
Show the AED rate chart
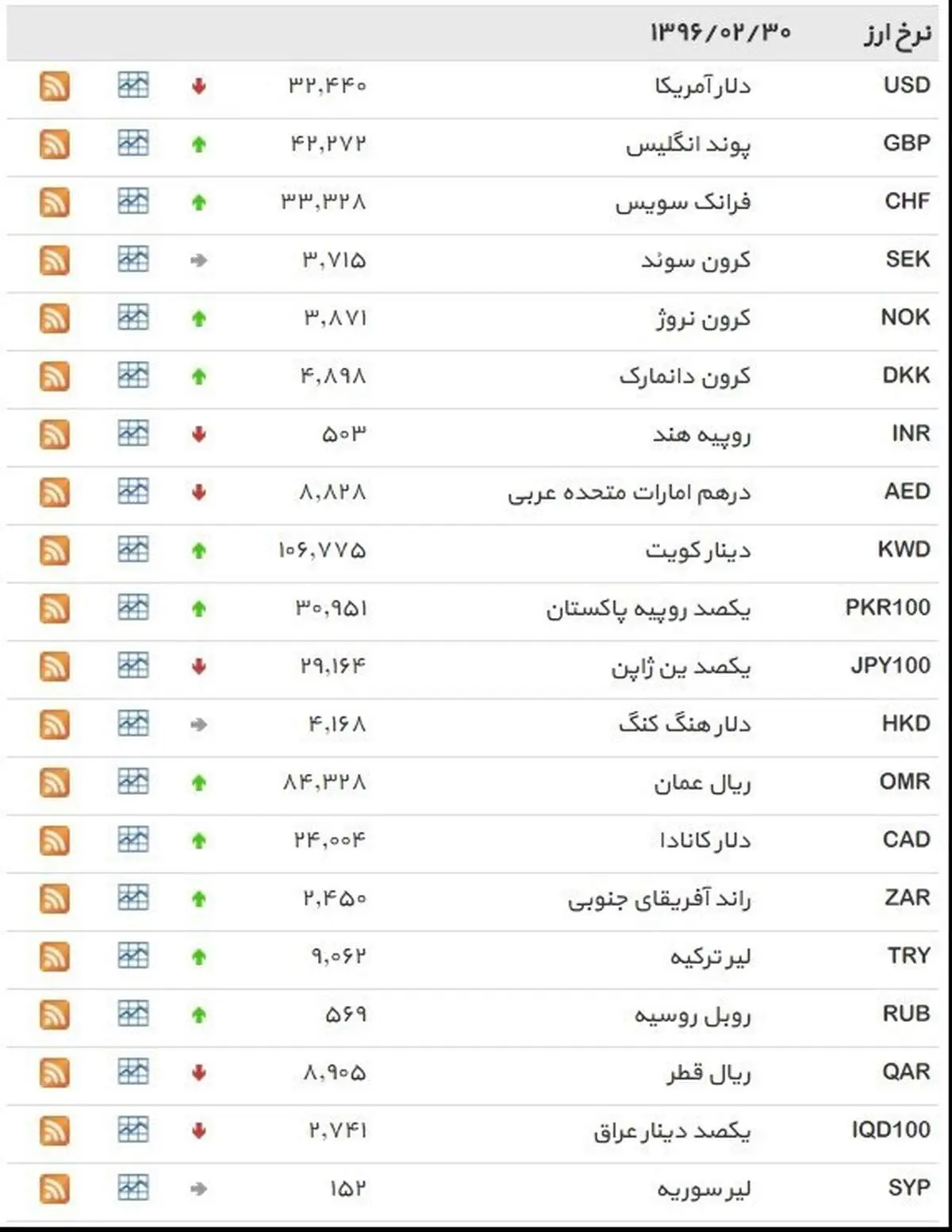pyautogui.click(x=133, y=491)
